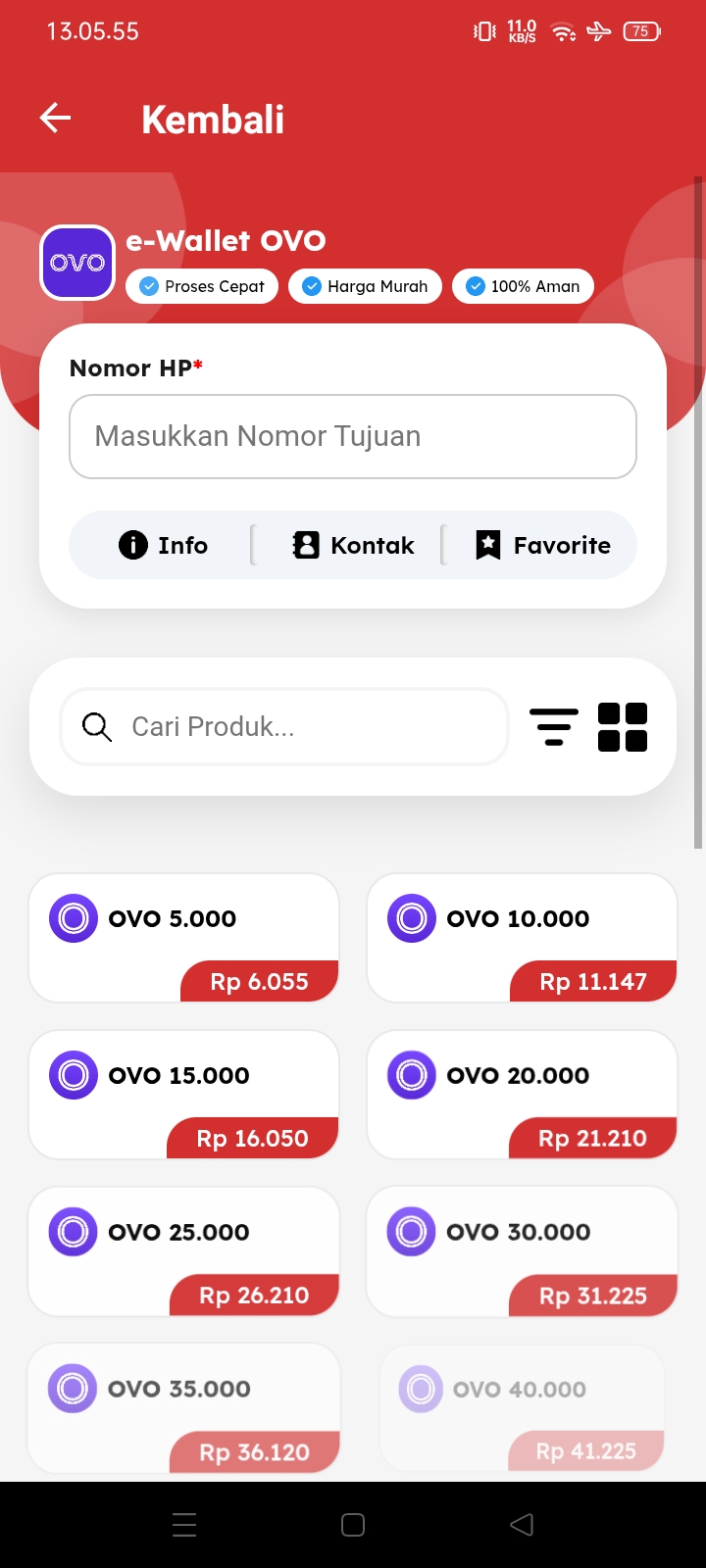Tap the Nomor HP input field

tap(353, 436)
